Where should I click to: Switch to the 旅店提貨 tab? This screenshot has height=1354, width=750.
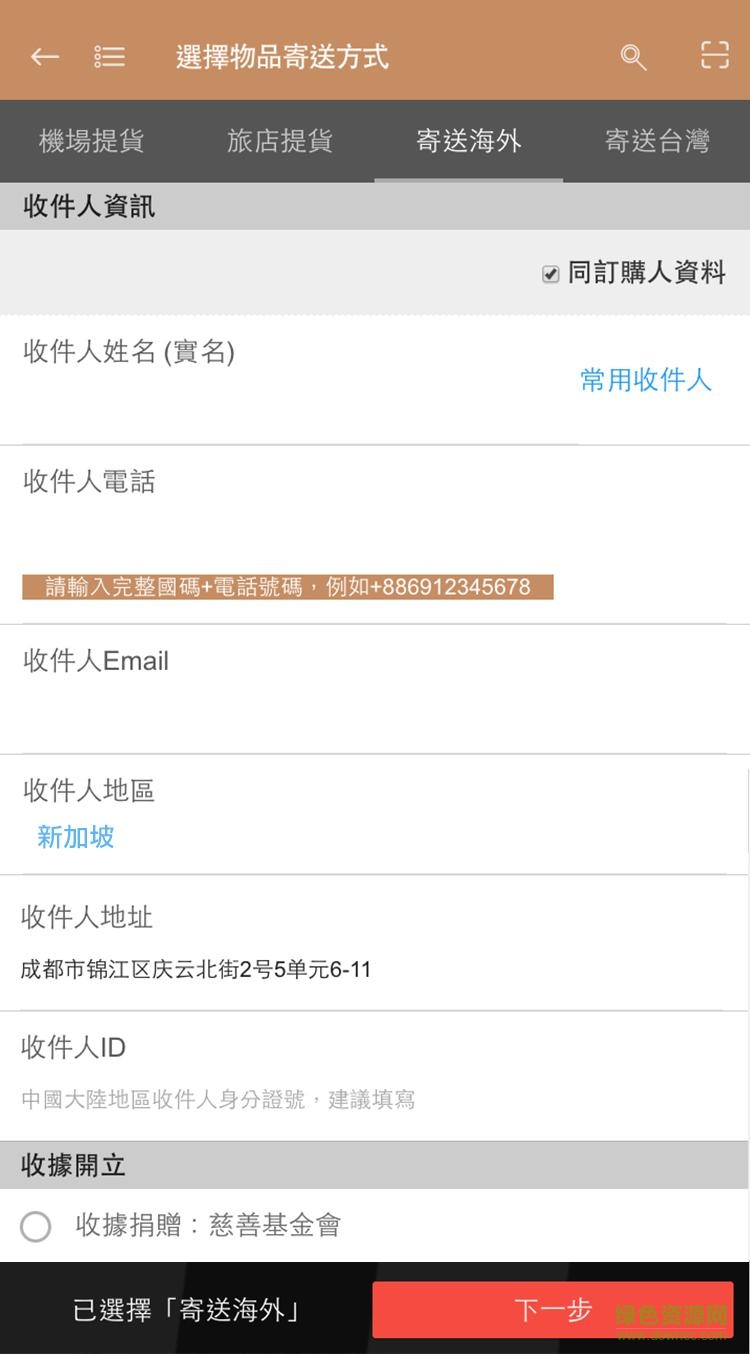(x=280, y=141)
